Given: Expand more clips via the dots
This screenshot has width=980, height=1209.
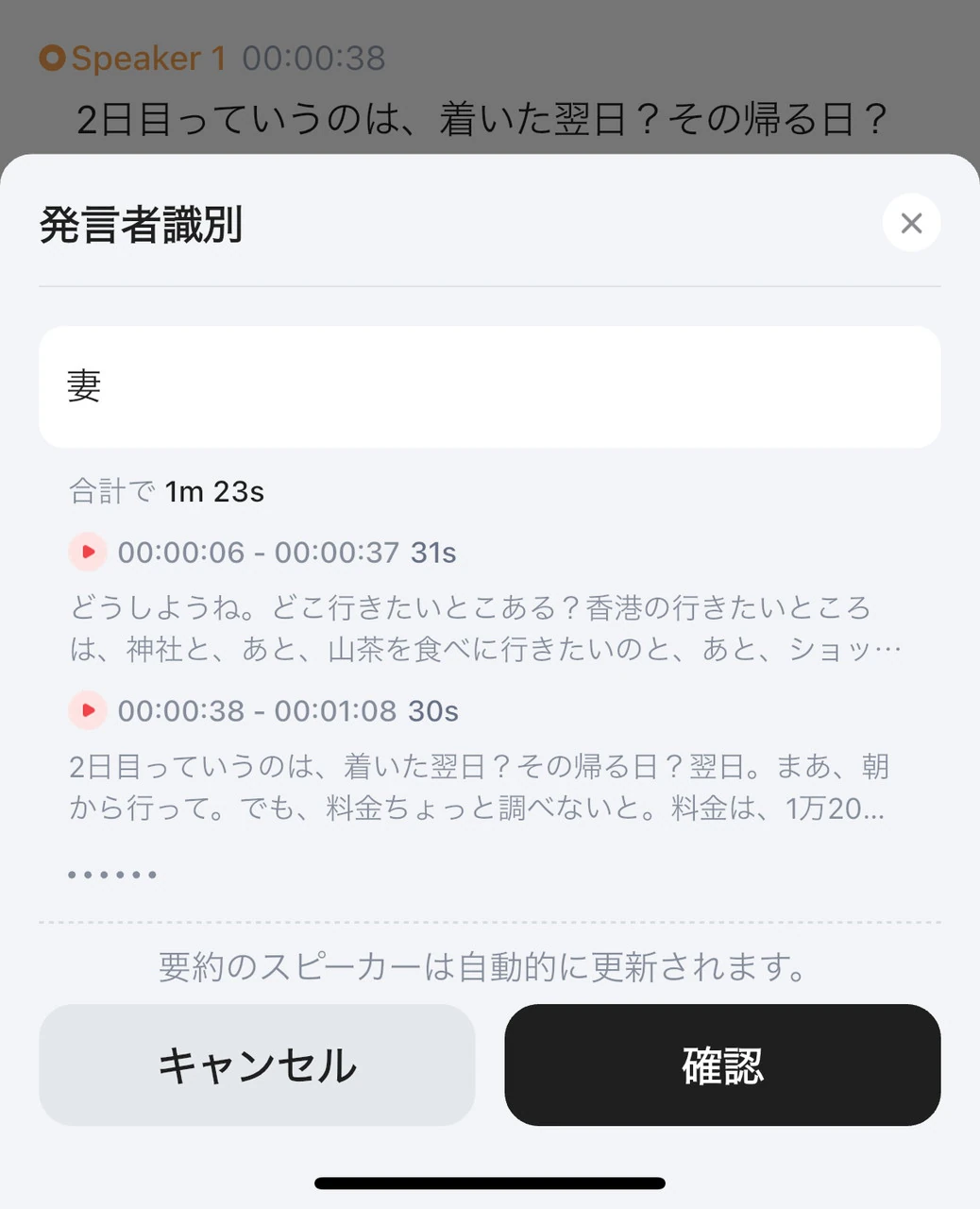Looking at the screenshot, I should [112, 875].
